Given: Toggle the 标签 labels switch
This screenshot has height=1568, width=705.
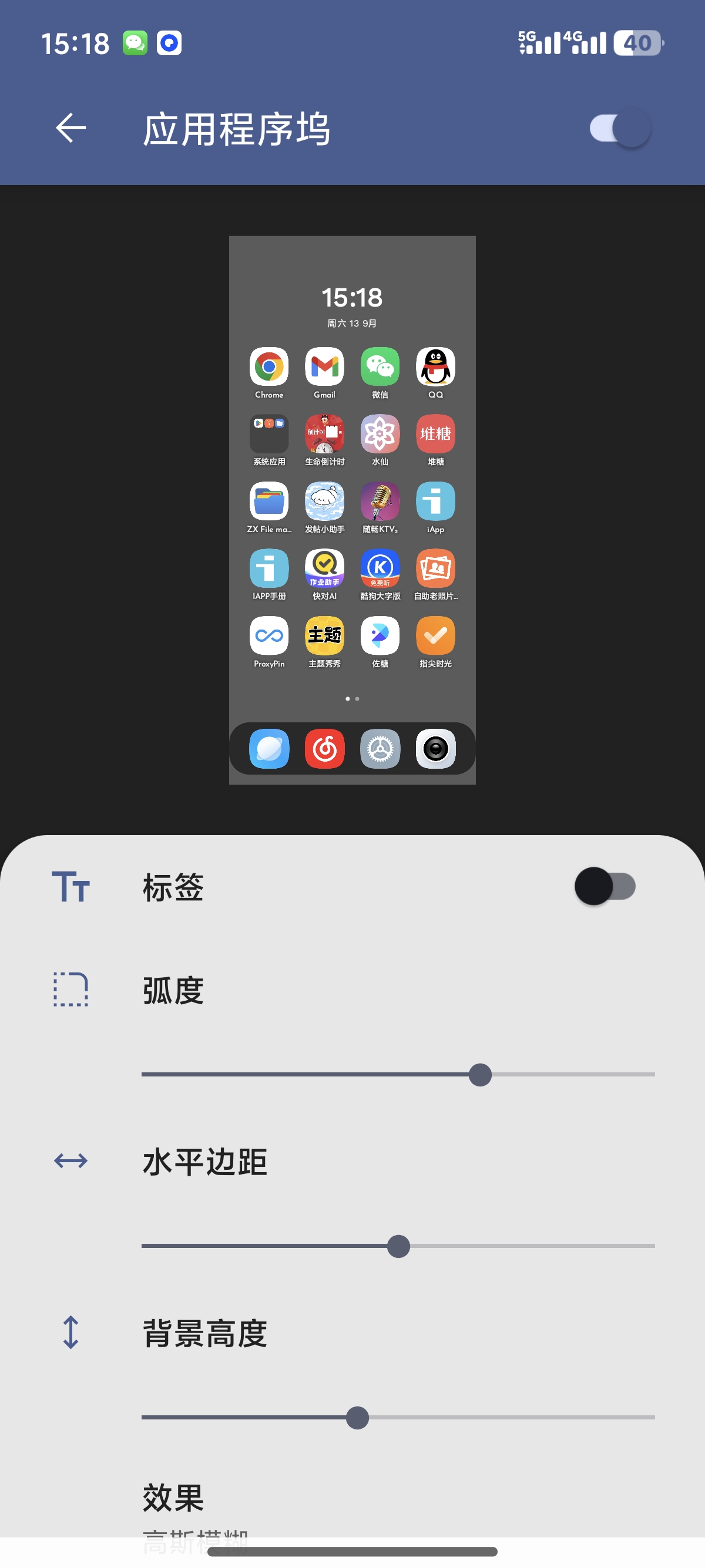Looking at the screenshot, I should [x=605, y=886].
